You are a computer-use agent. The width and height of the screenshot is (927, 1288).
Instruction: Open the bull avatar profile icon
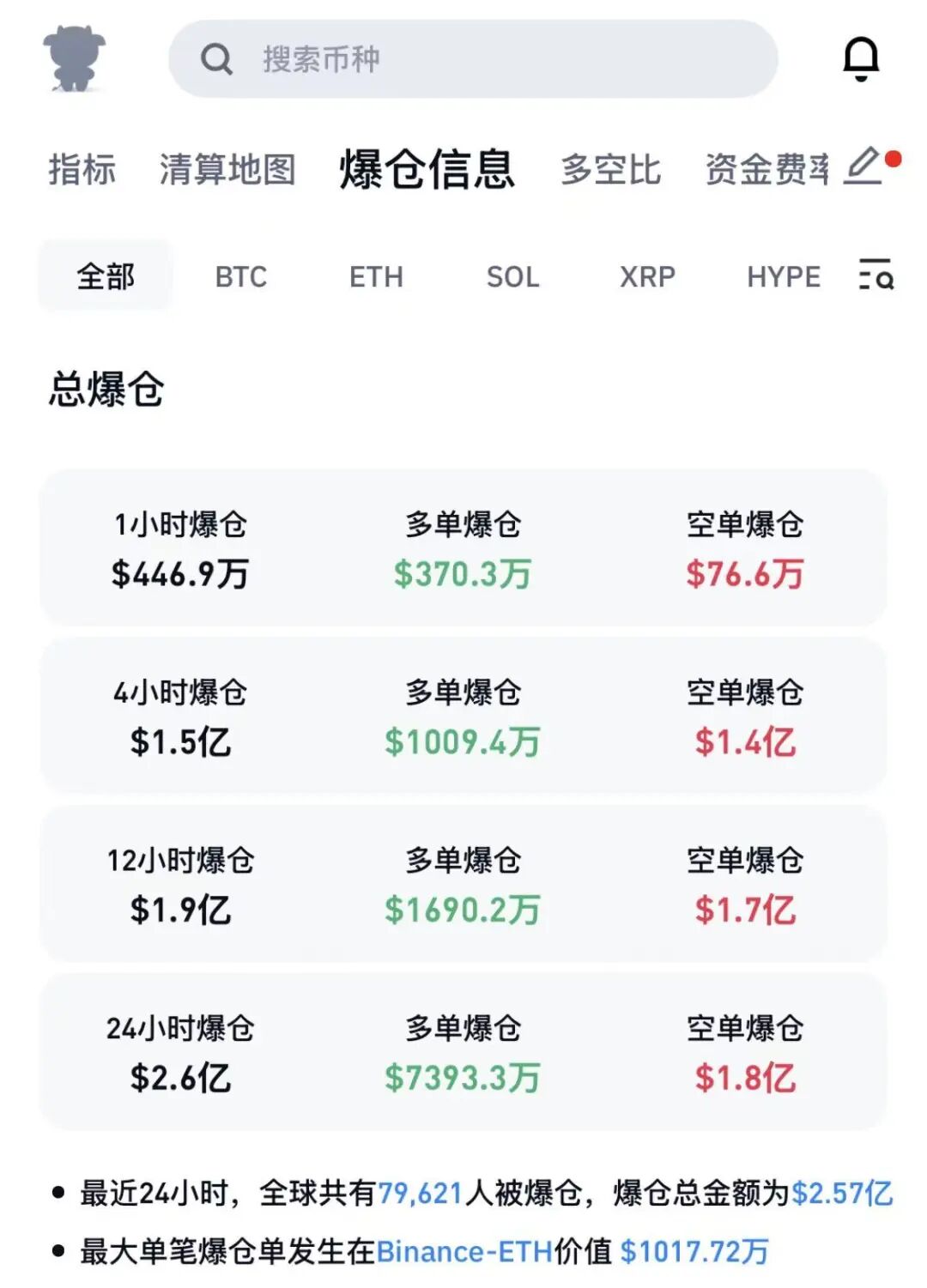pyautogui.click(x=75, y=58)
